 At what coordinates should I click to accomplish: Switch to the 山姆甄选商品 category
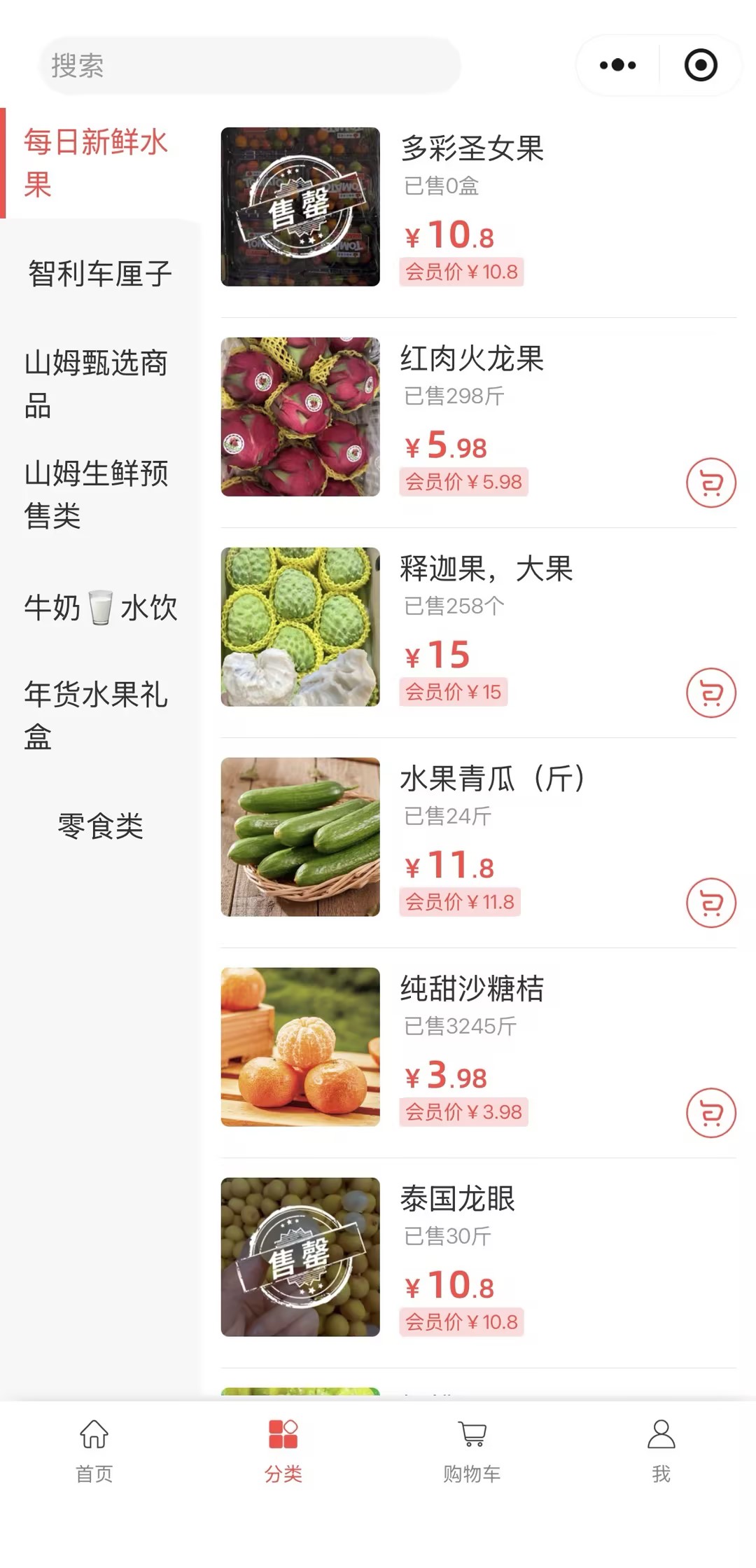[x=97, y=384]
